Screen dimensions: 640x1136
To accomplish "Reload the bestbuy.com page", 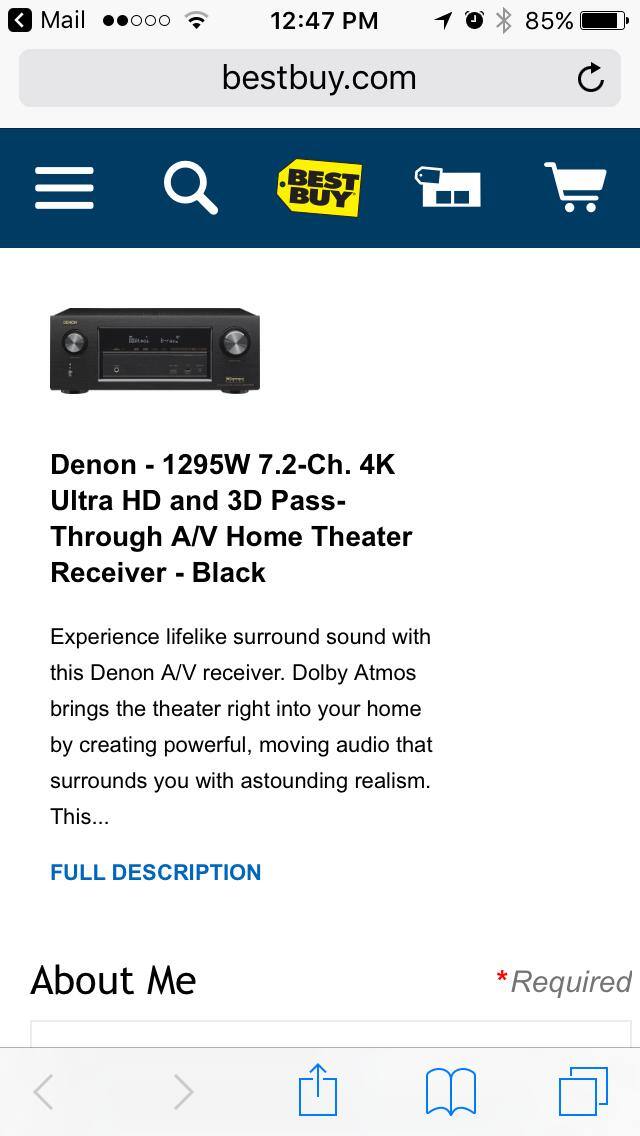I will pos(591,78).
